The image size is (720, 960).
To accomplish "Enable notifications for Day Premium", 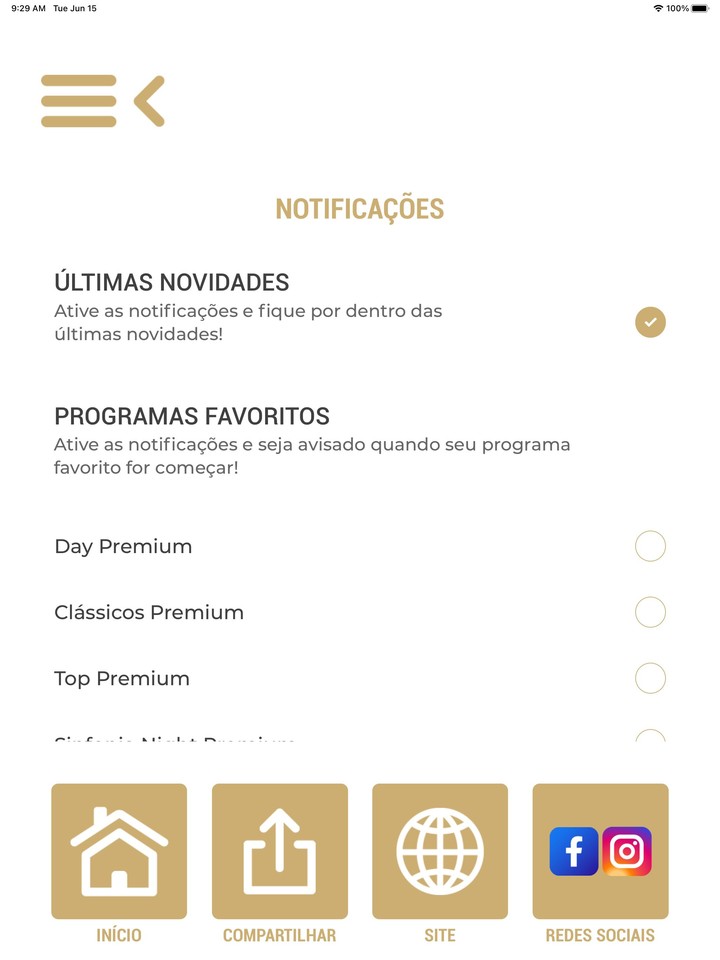I will (x=651, y=547).
